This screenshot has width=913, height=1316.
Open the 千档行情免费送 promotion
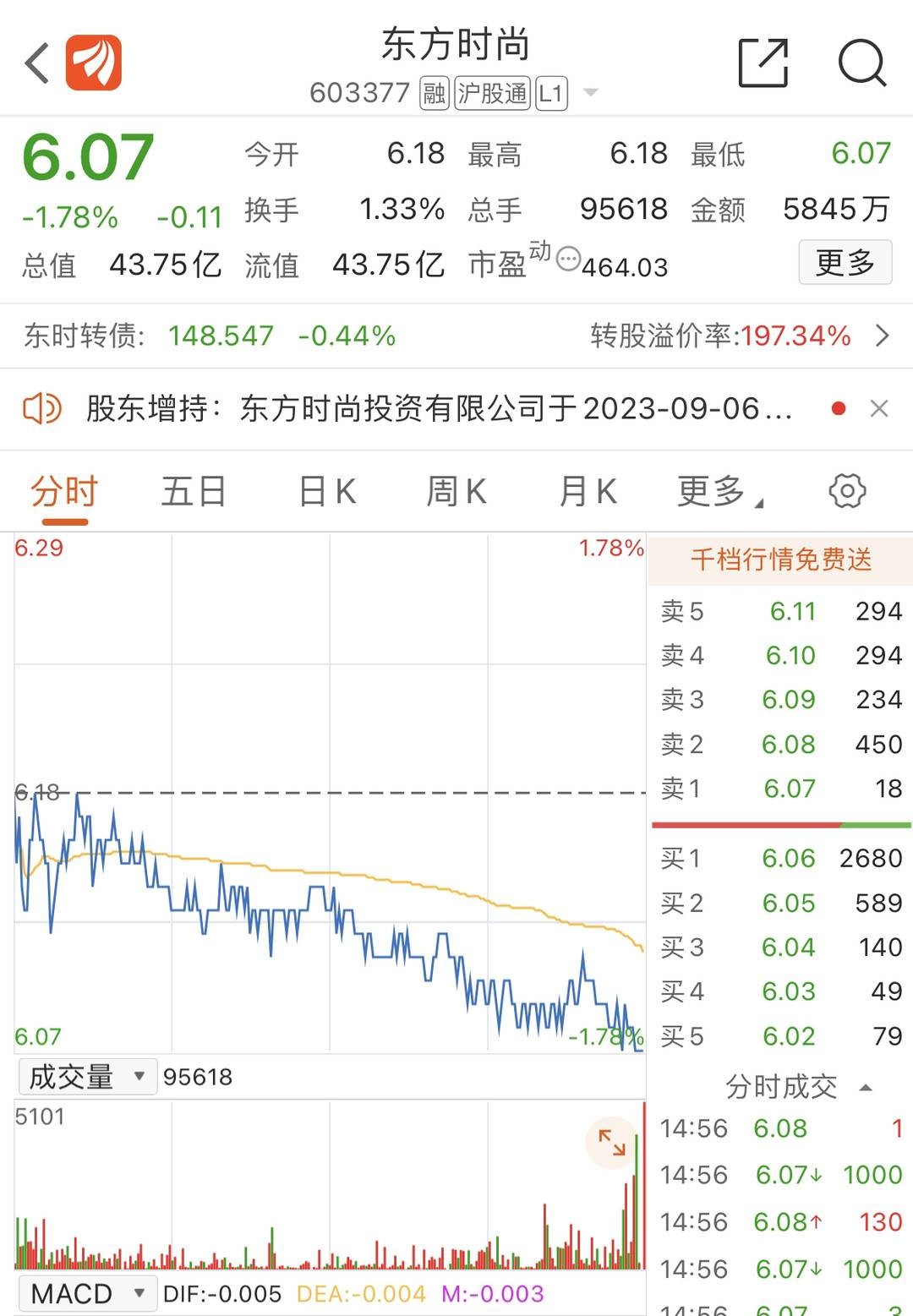click(780, 560)
